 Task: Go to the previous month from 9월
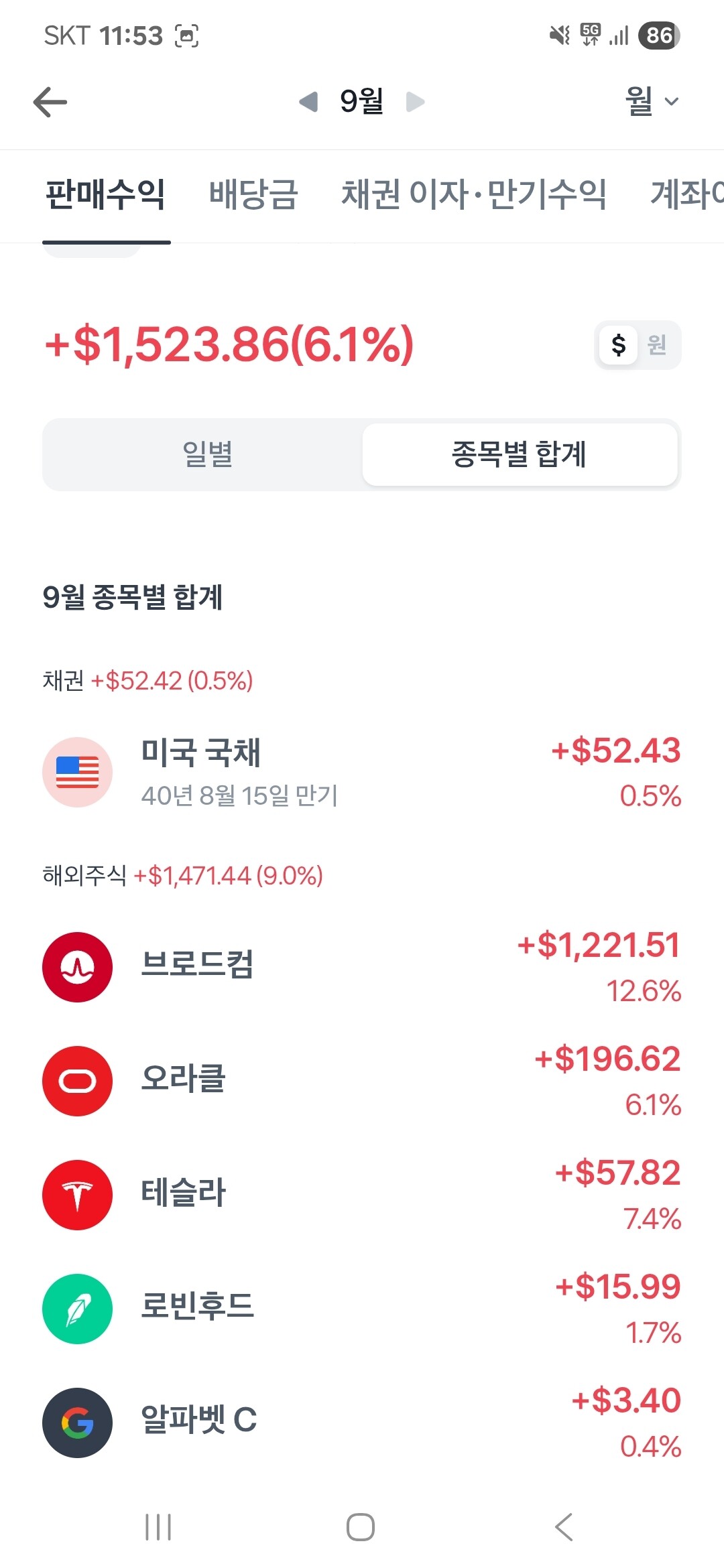coord(308,102)
